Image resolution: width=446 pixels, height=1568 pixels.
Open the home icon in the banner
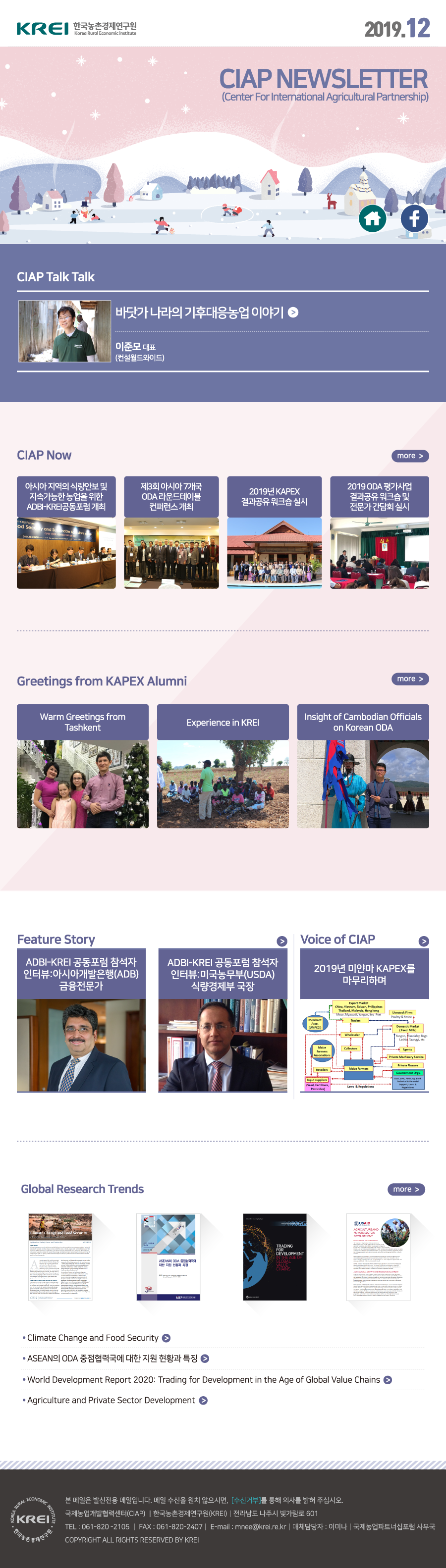[x=372, y=218]
